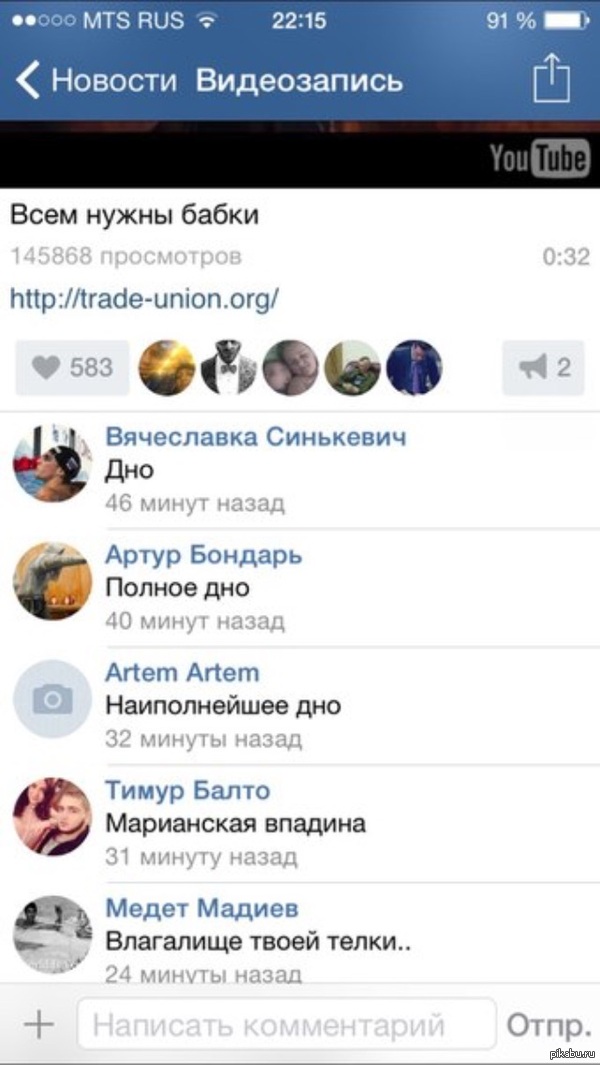
Task: Open Медет Мадиев's profile name
Action: point(202,909)
